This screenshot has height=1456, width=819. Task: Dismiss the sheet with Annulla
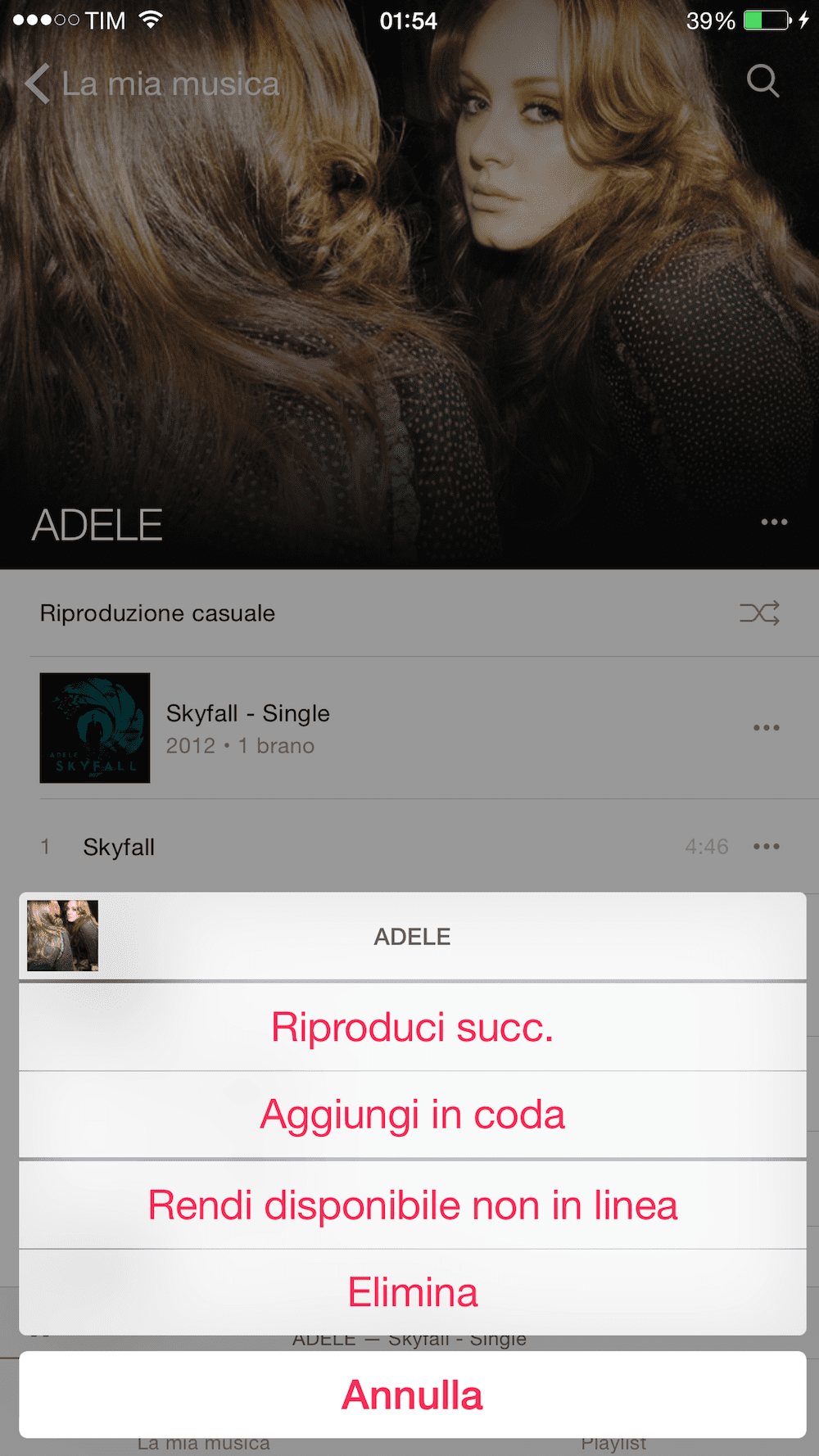click(x=412, y=1395)
